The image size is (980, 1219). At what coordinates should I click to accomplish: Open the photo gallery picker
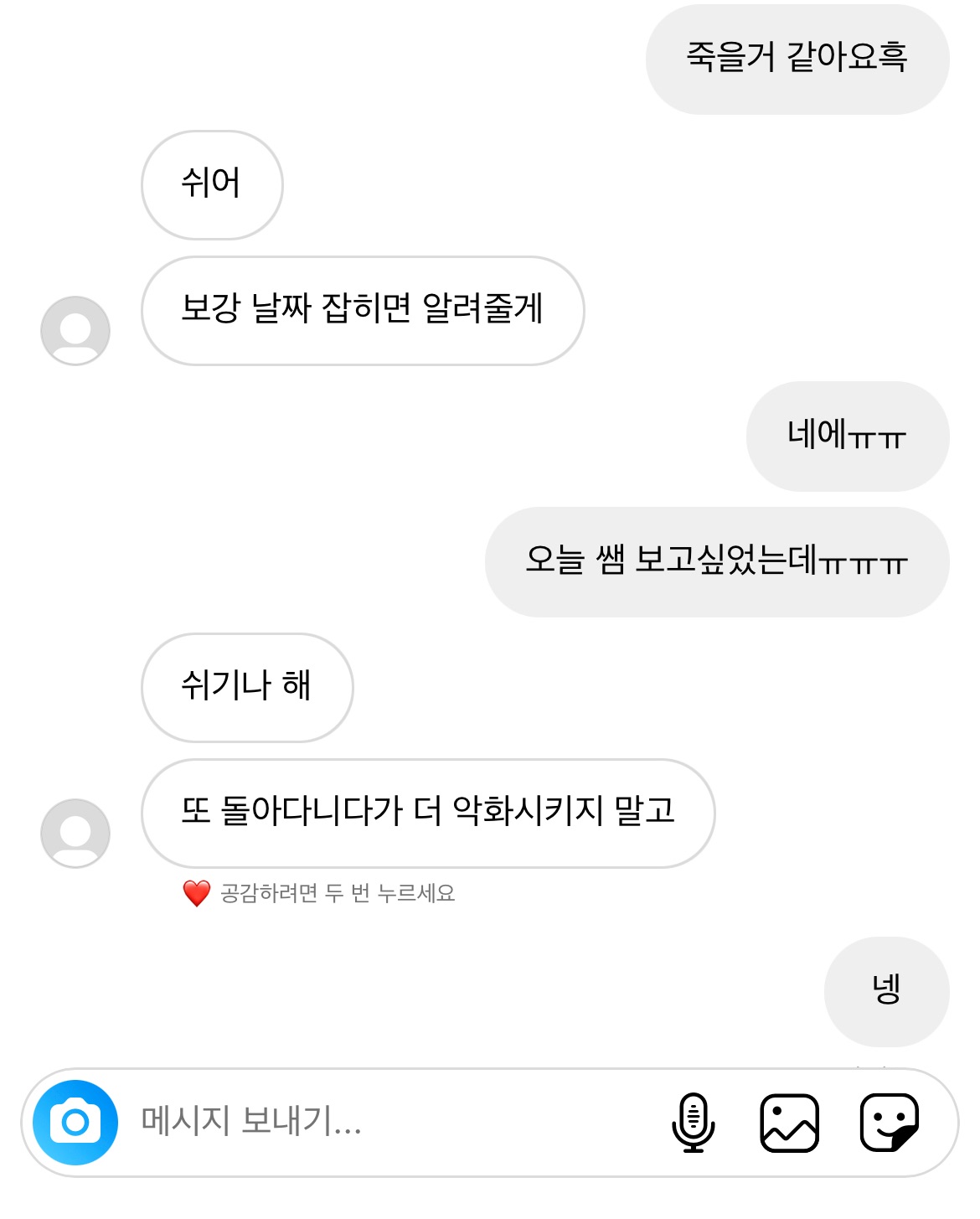(789, 1123)
